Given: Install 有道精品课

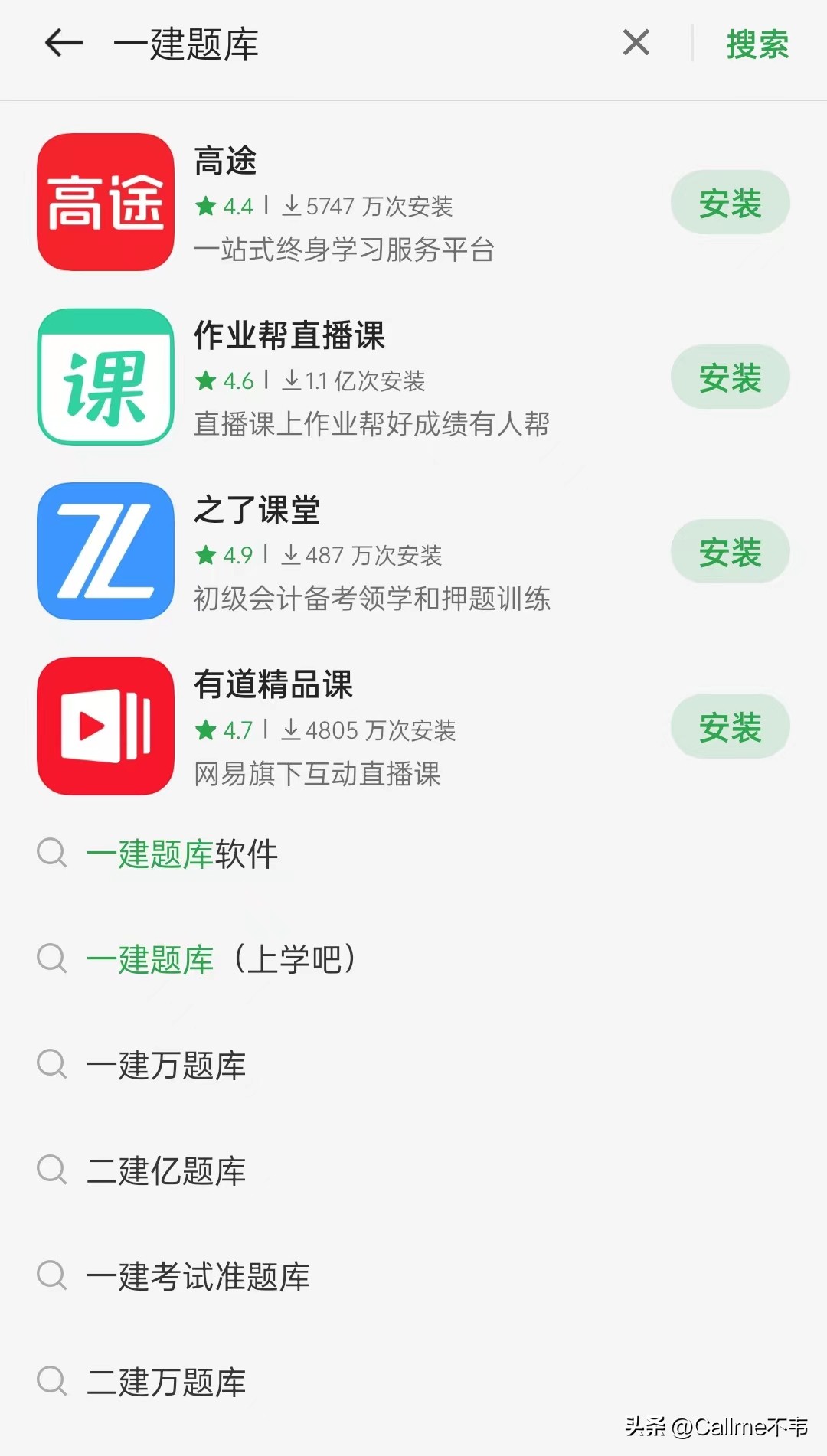Looking at the screenshot, I should (730, 727).
